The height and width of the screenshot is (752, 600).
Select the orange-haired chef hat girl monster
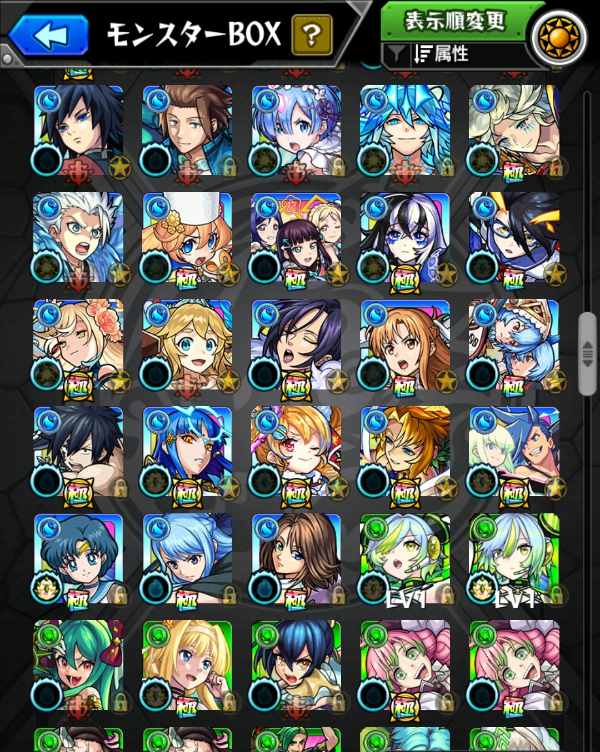[x=187, y=236]
